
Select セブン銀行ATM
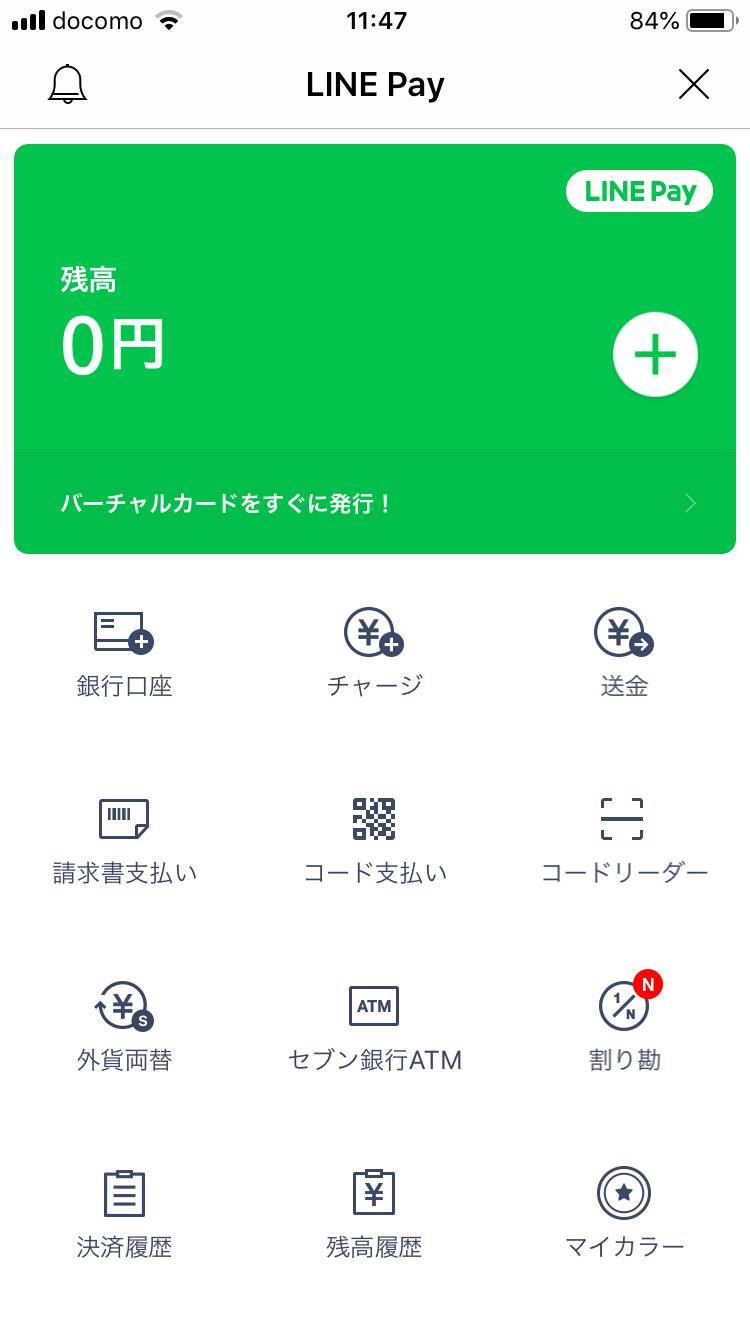tap(375, 1027)
